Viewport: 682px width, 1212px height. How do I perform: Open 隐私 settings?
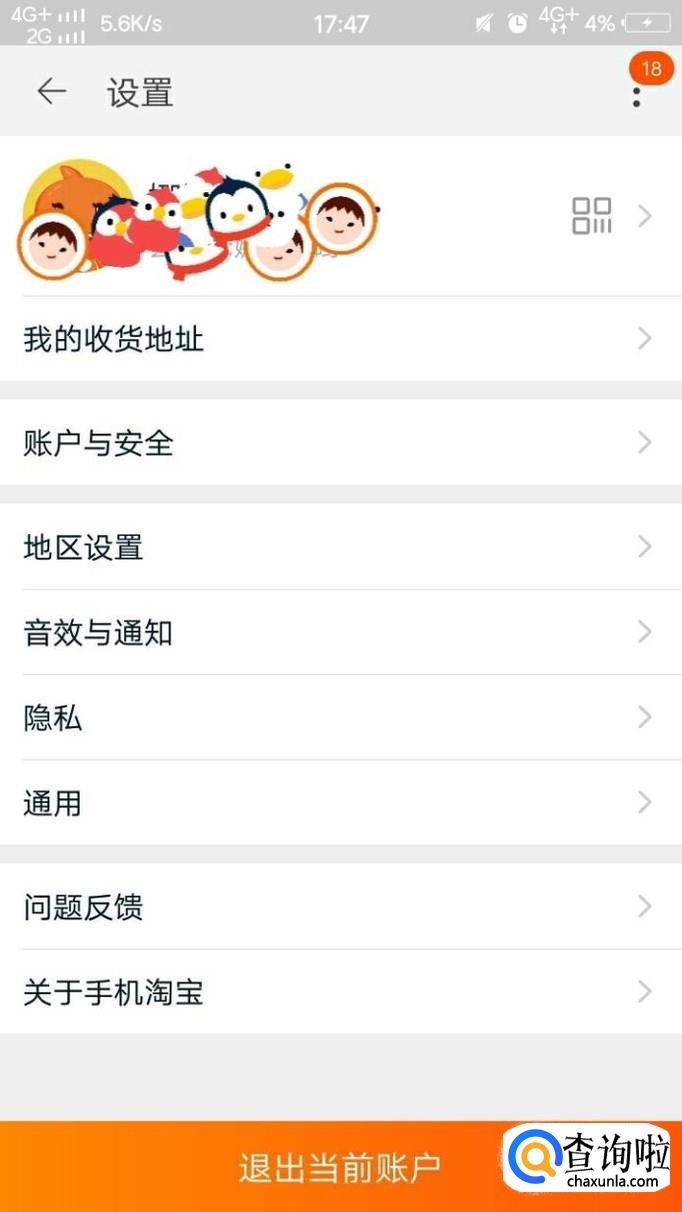(340, 717)
